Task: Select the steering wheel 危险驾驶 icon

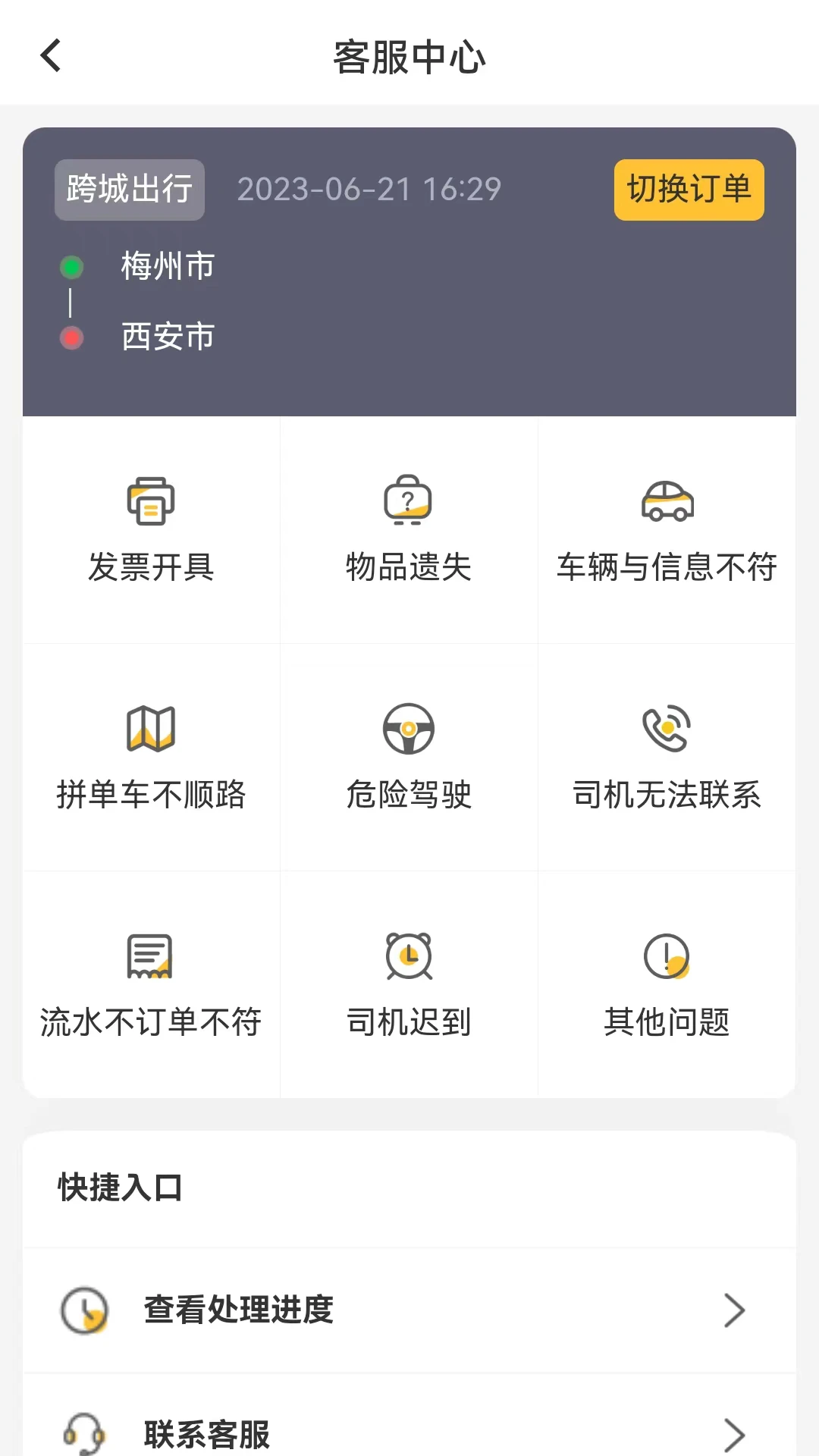Action: pyautogui.click(x=409, y=728)
